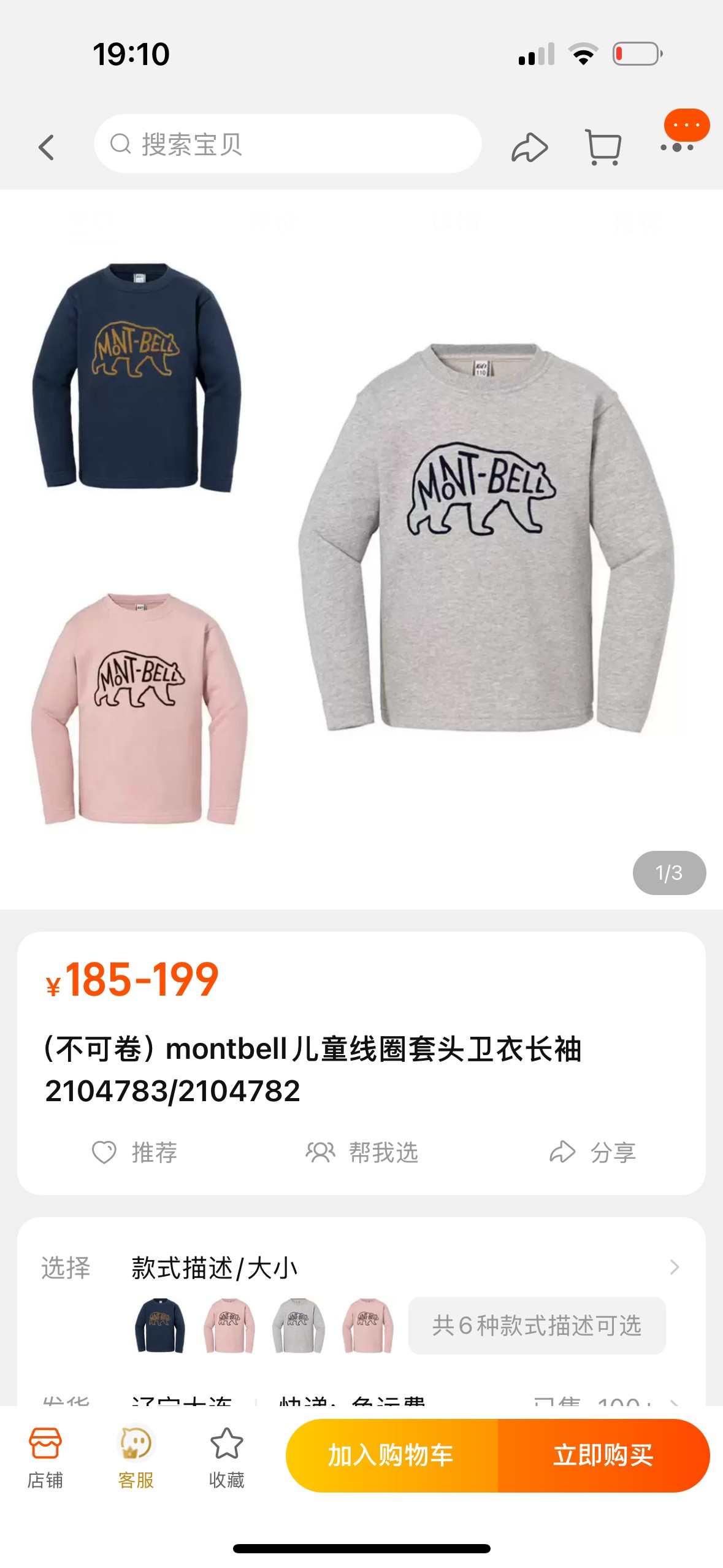Contact 客服 customer service
Image resolution: width=723 pixels, height=1568 pixels.
(x=136, y=1456)
